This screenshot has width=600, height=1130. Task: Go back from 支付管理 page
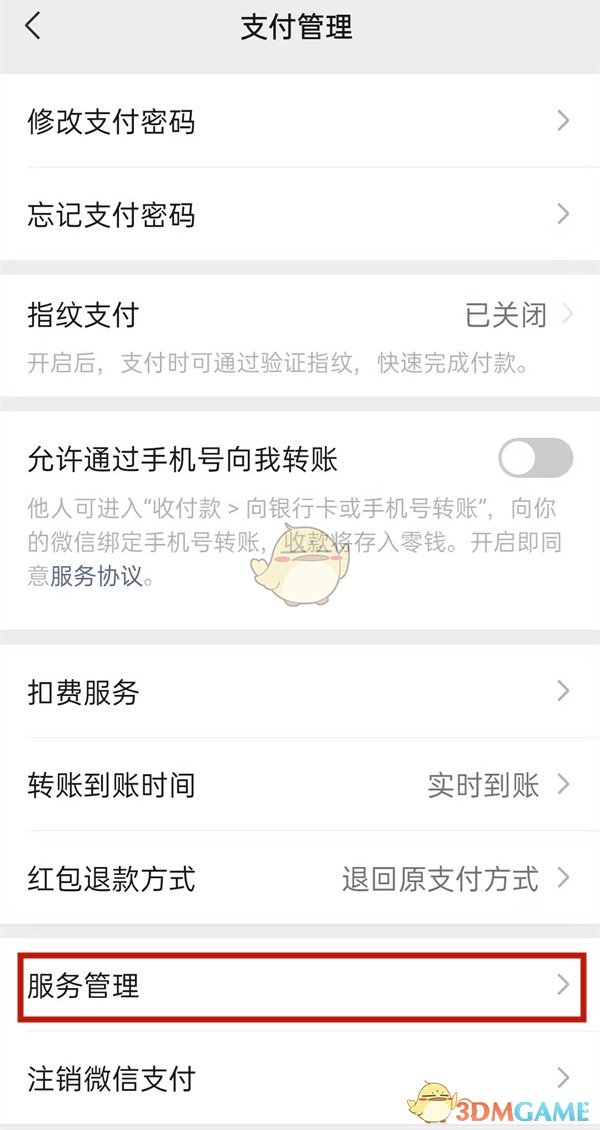(x=33, y=27)
